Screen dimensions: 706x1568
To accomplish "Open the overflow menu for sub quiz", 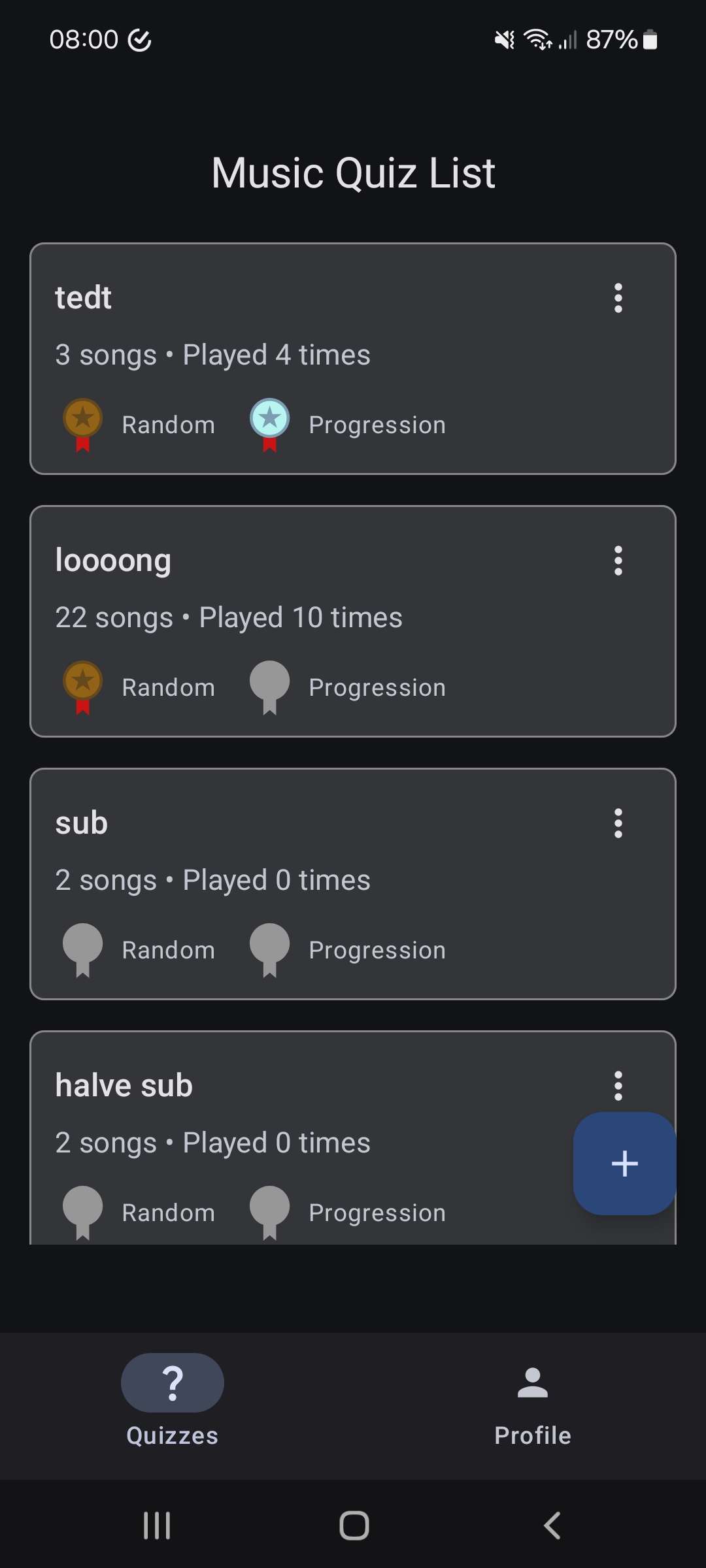I will pos(618,823).
